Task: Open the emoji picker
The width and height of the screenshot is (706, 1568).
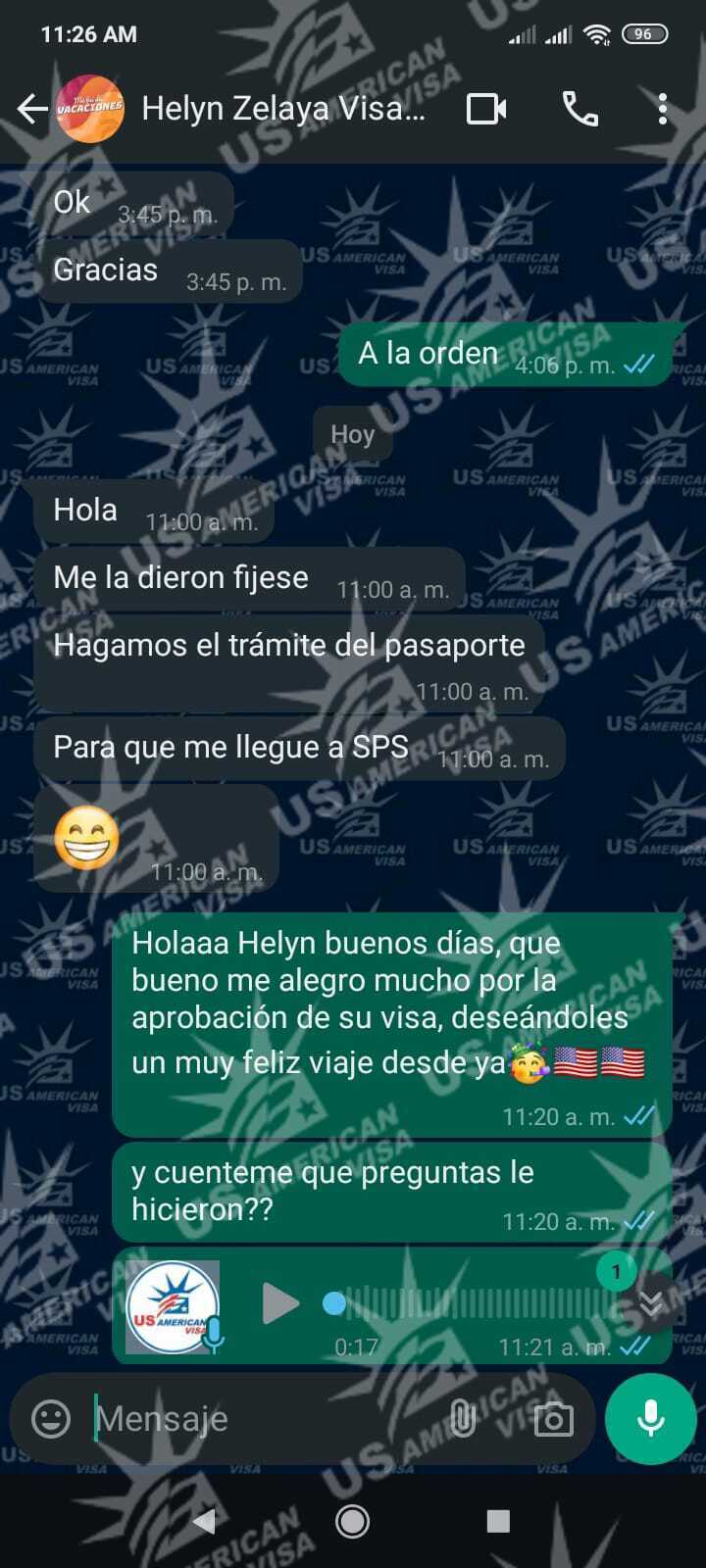Action: point(51,1418)
